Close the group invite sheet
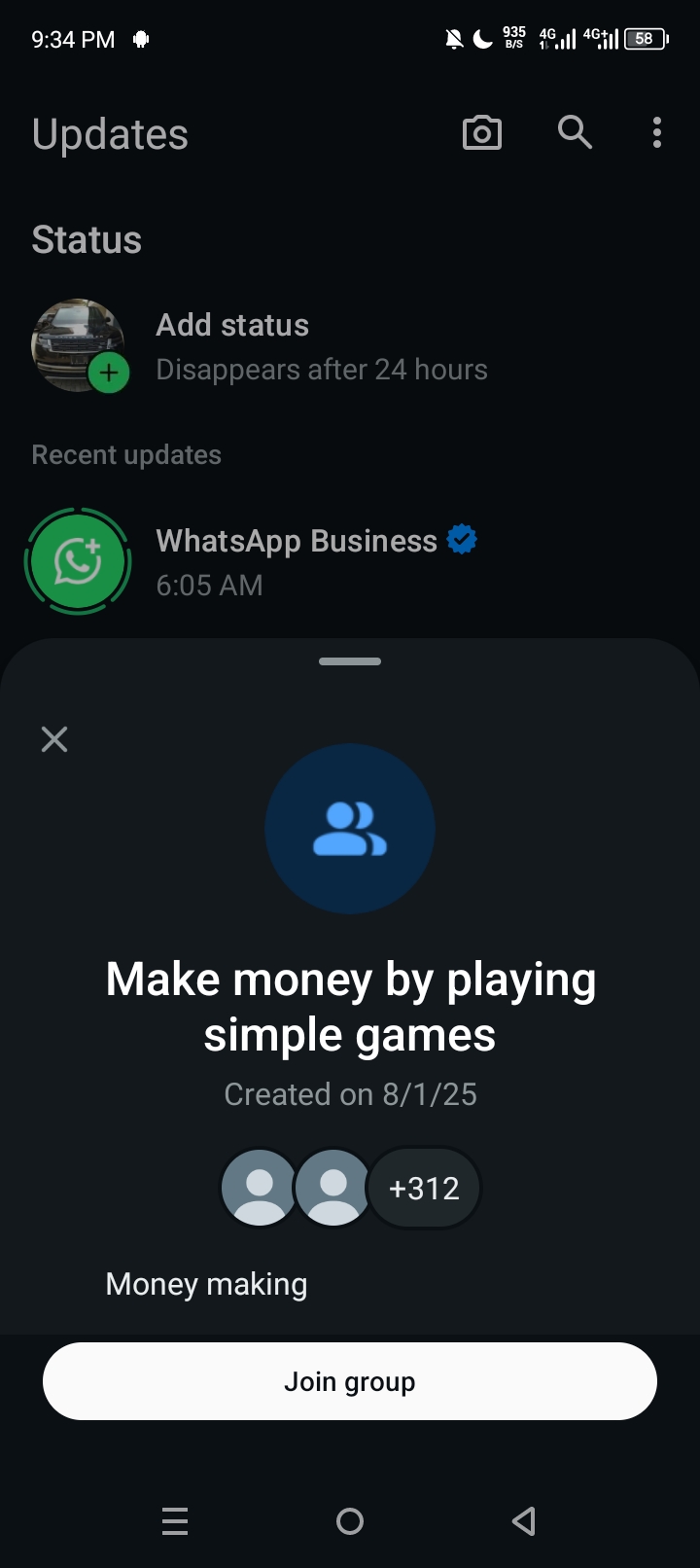 click(x=54, y=739)
